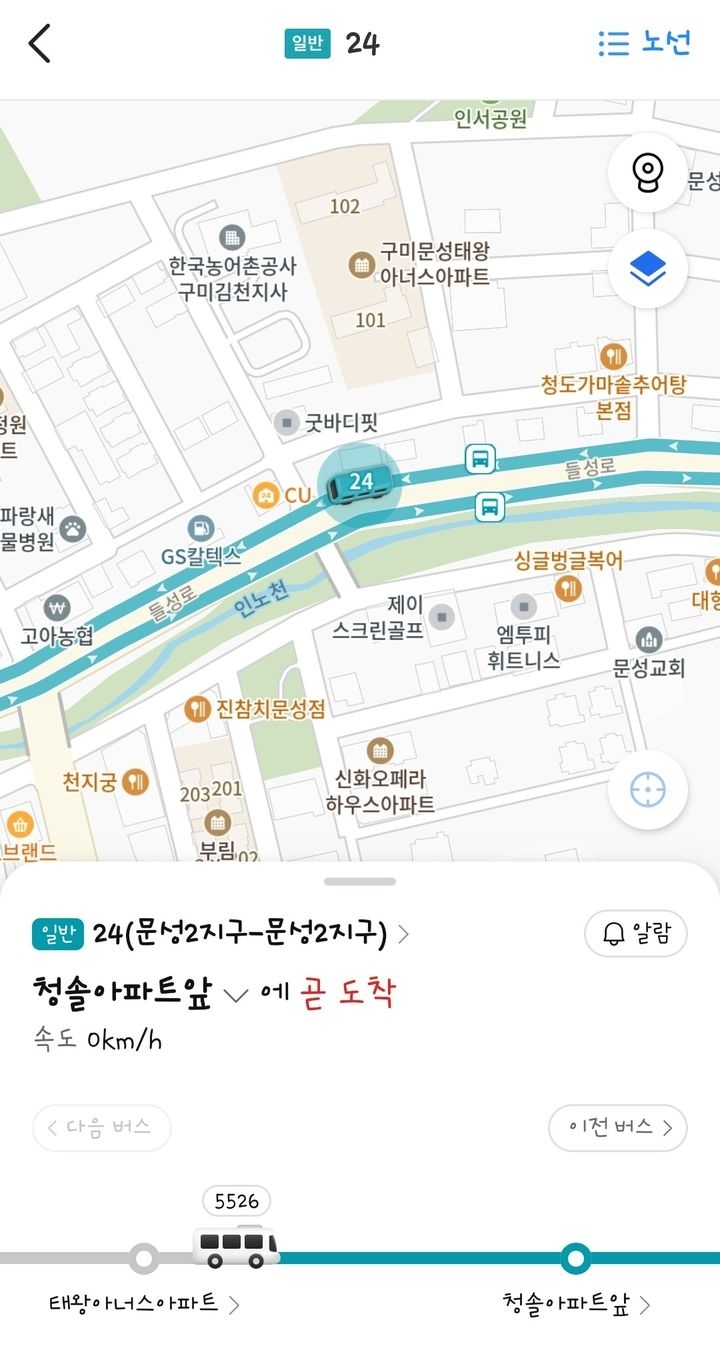This screenshot has width=720, height=1368.
Task: Tap the 다음 버스 button
Action: [x=101, y=1128]
